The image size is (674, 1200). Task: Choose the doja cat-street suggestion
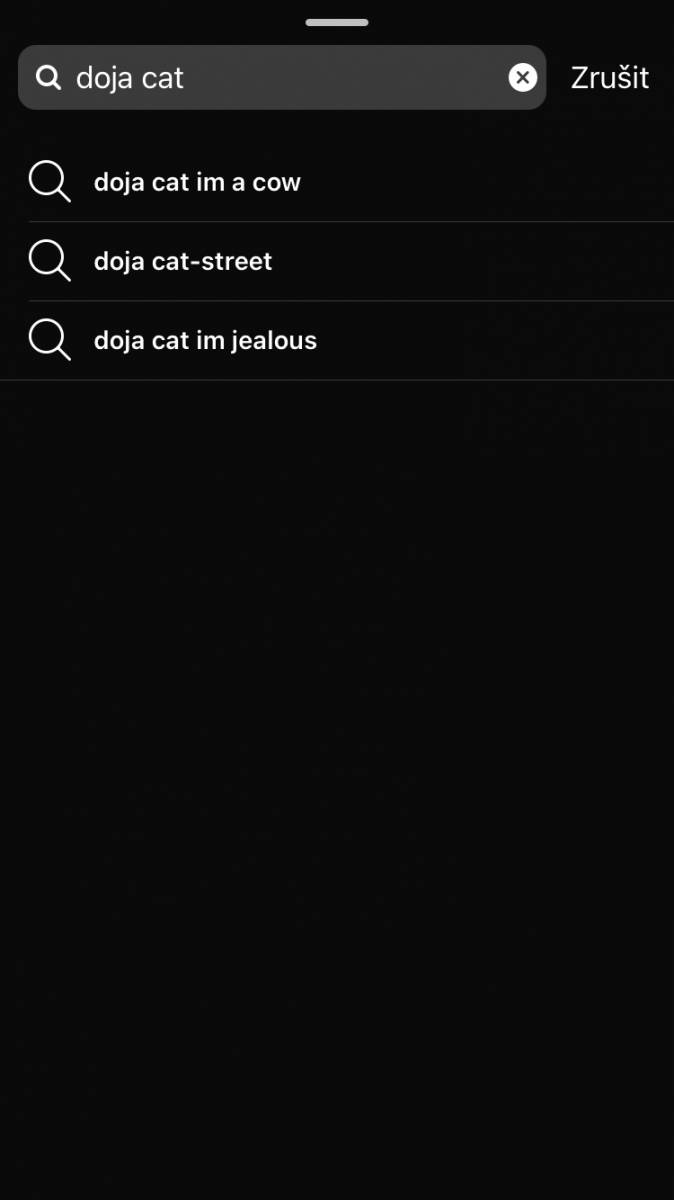click(x=337, y=261)
